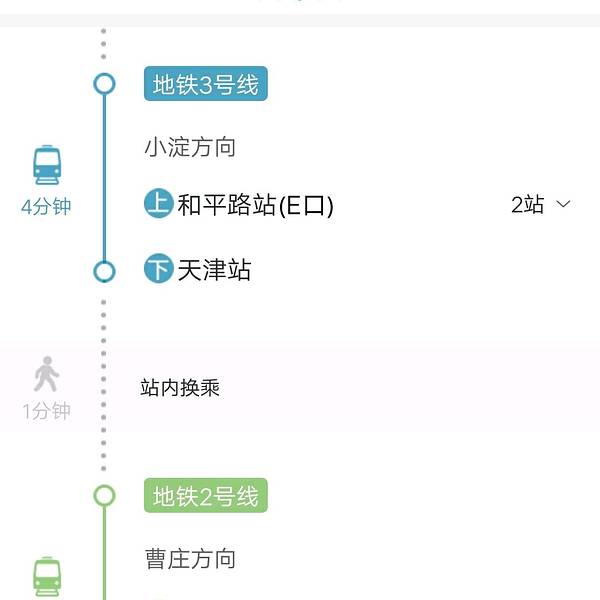
Task: Open the 站内换乘 transfer step
Action: click(x=180, y=388)
